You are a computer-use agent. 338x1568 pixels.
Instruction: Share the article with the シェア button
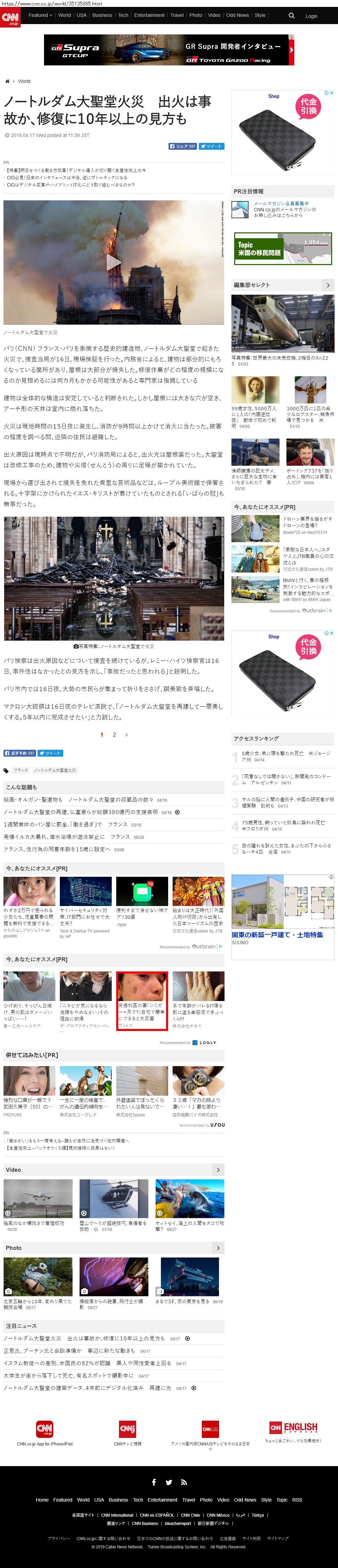(182, 146)
